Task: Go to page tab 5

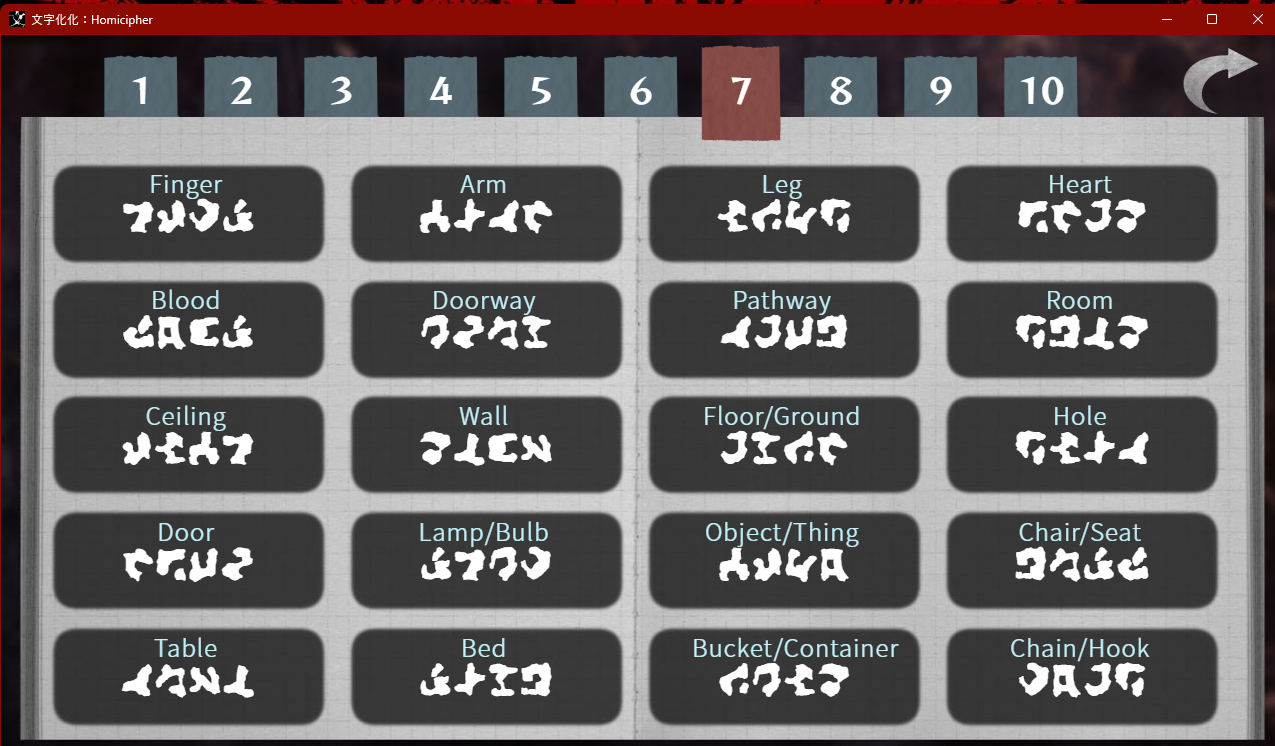Action: pos(540,90)
